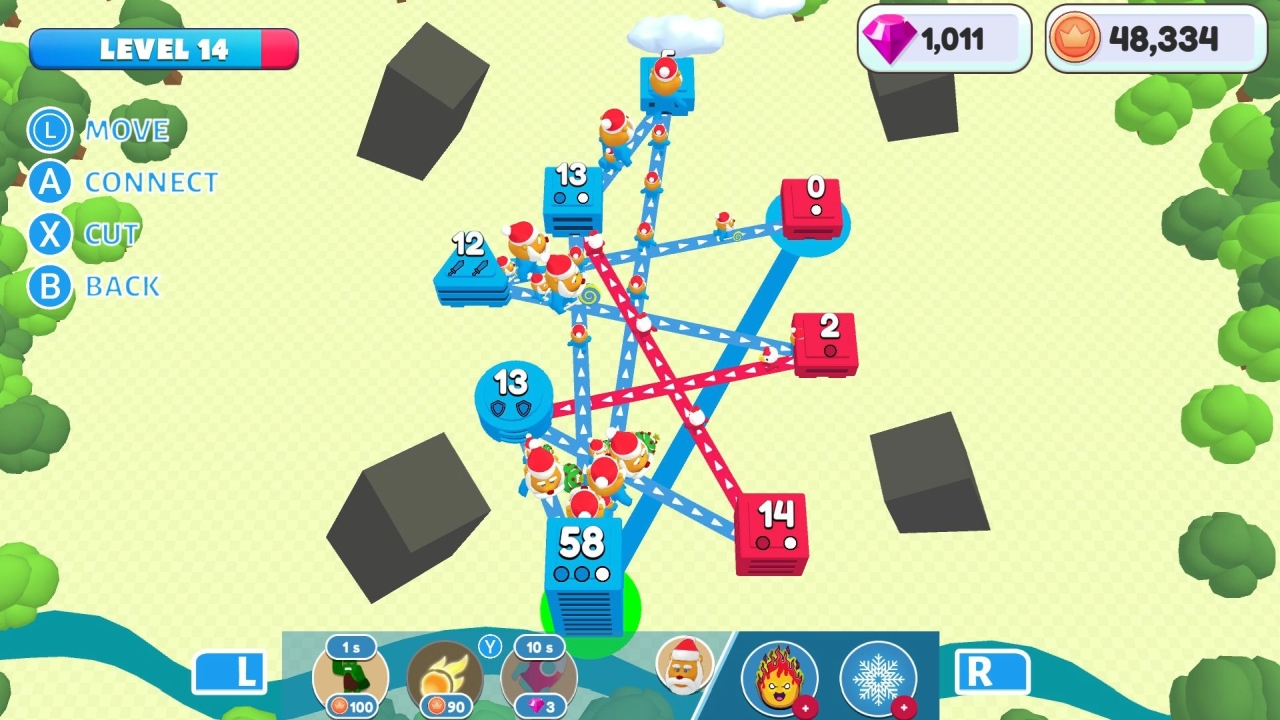The width and height of the screenshot is (1280, 720).
Task: Select the Santa character avatar
Action: pos(685,665)
